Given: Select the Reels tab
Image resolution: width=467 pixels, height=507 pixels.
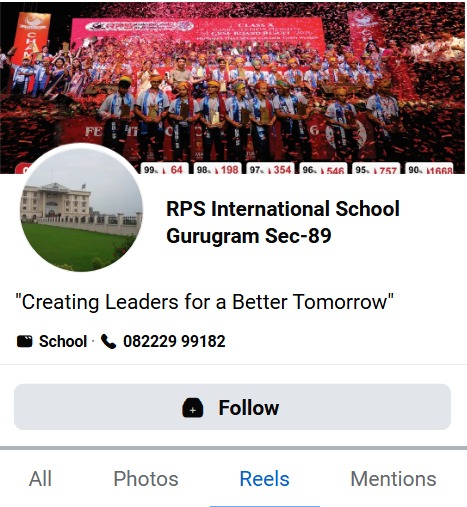Looking at the screenshot, I should click(x=264, y=479).
